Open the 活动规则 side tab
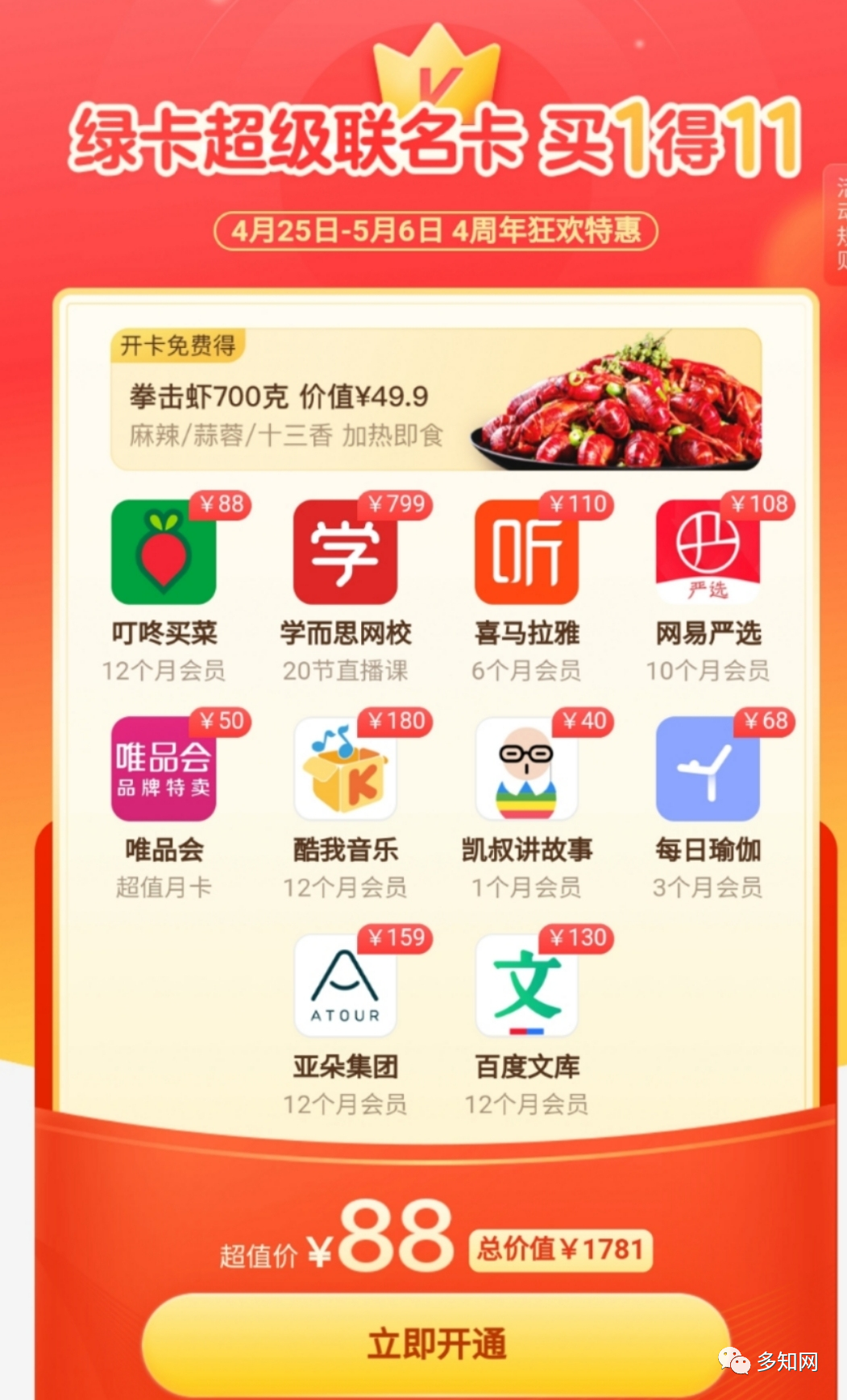 coord(838,225)
